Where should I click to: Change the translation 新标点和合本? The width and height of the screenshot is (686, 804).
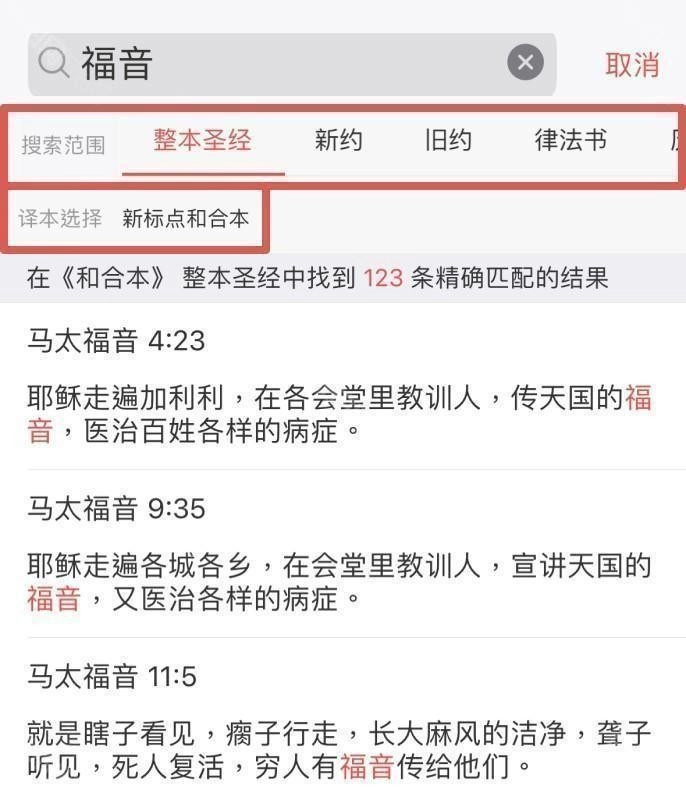click(186, 218)
